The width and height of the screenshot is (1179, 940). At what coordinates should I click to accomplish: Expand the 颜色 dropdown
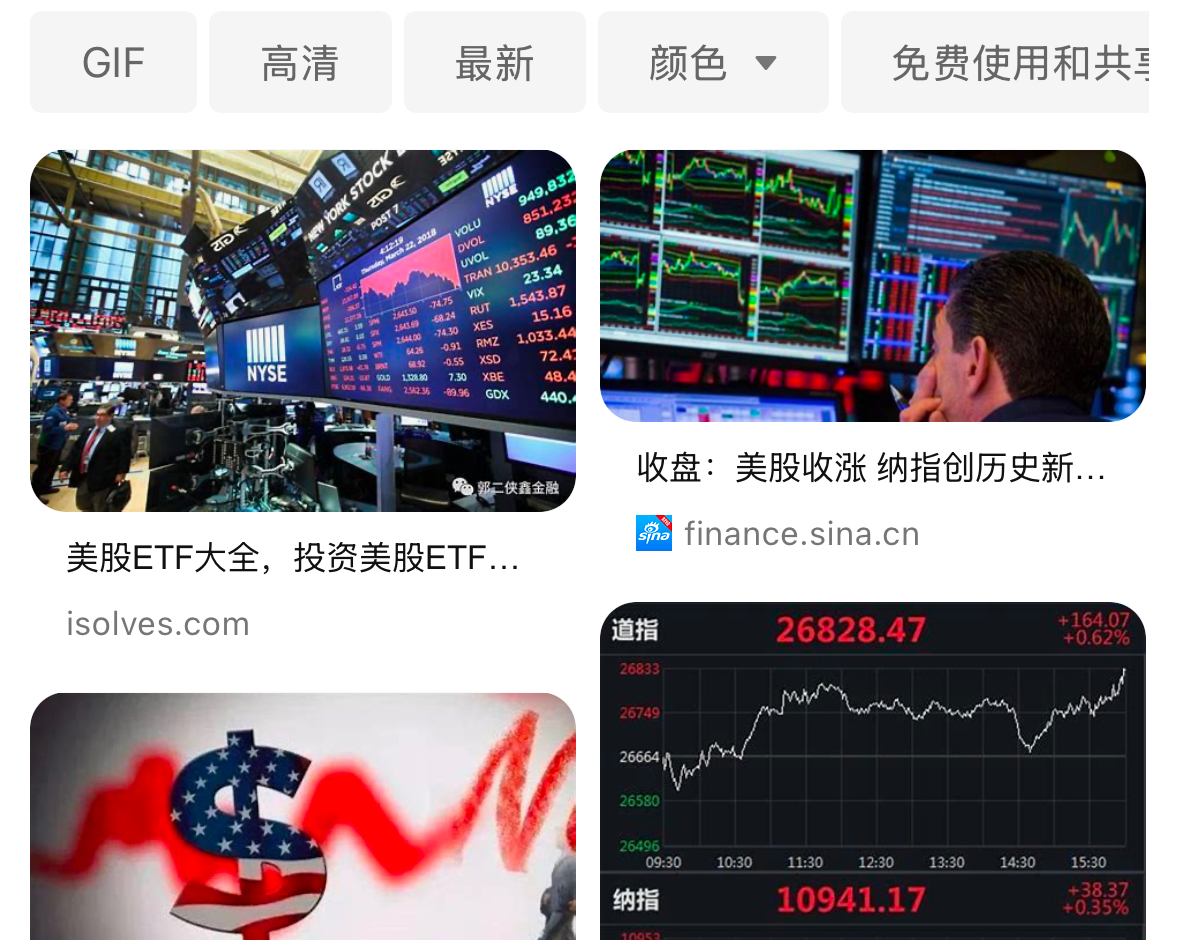click(x=712, y=63)
